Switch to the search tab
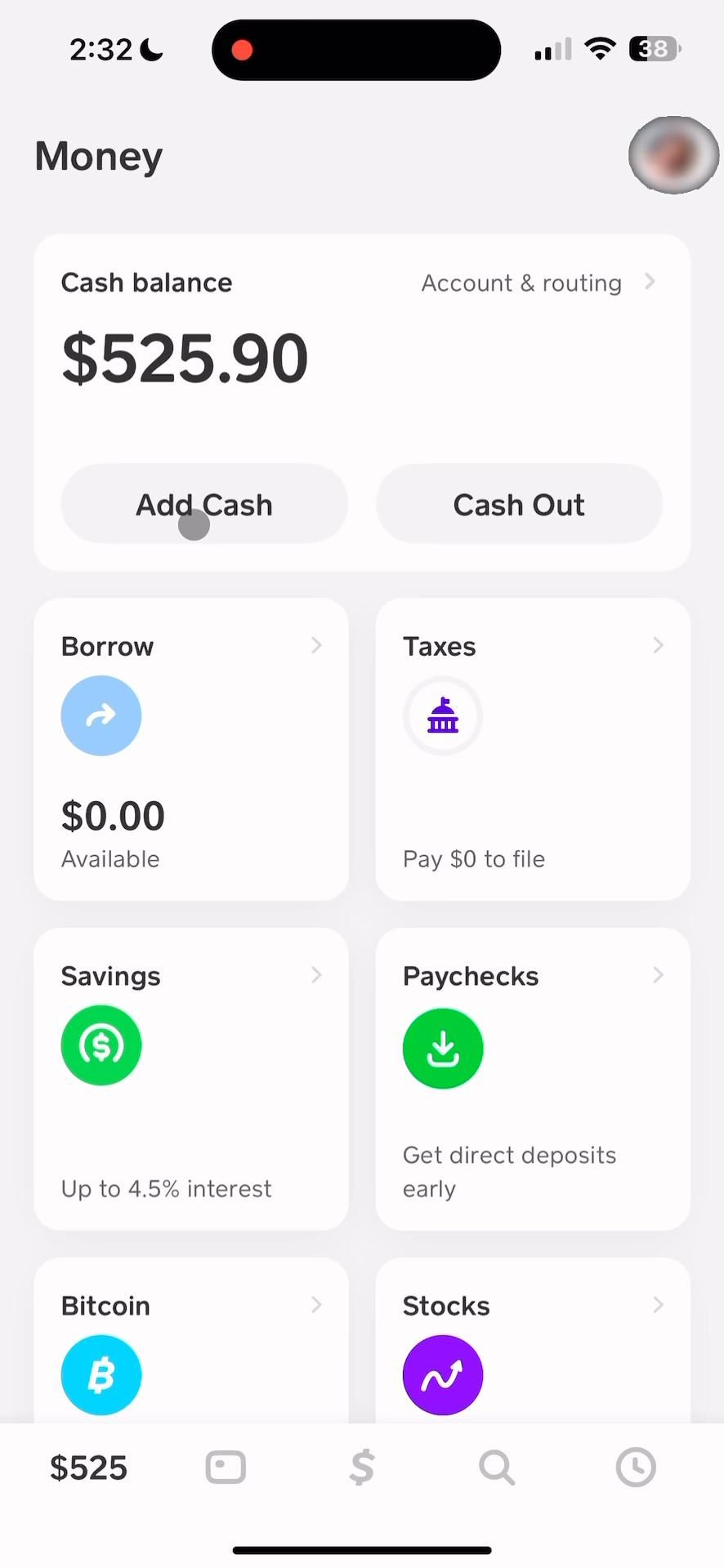 (497, 1468)
